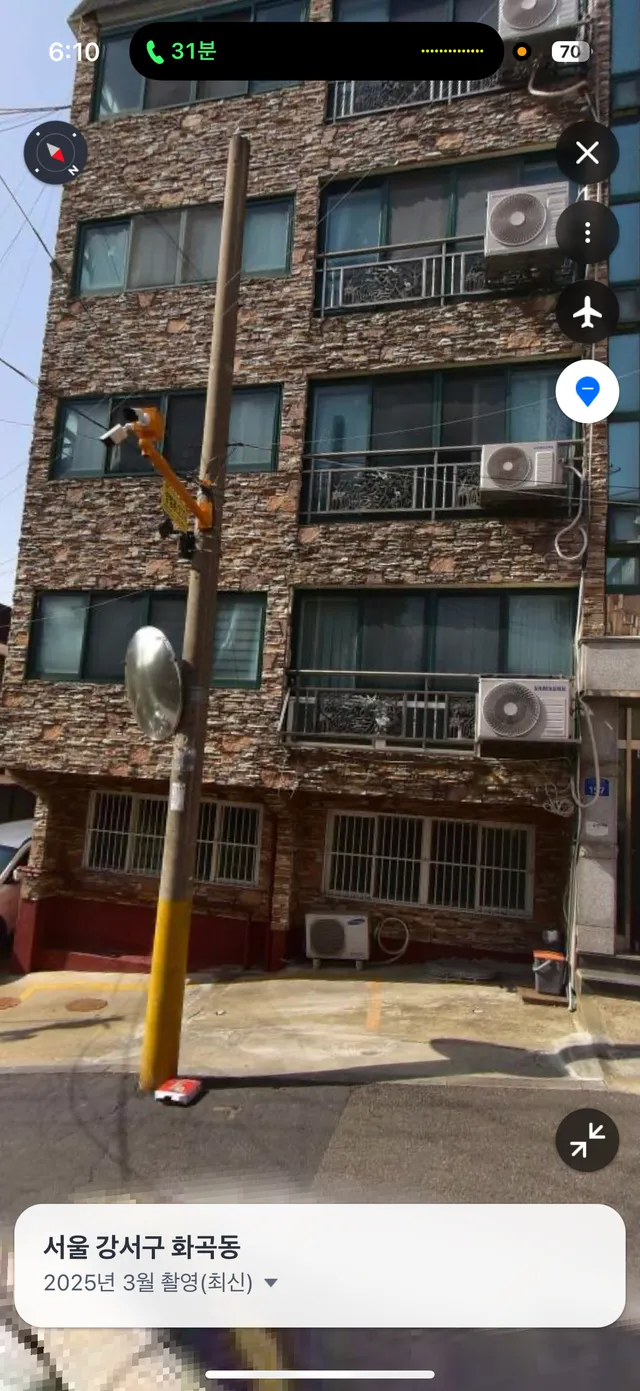Tap the blue location pin button
640x1391 pixels.
587,391
